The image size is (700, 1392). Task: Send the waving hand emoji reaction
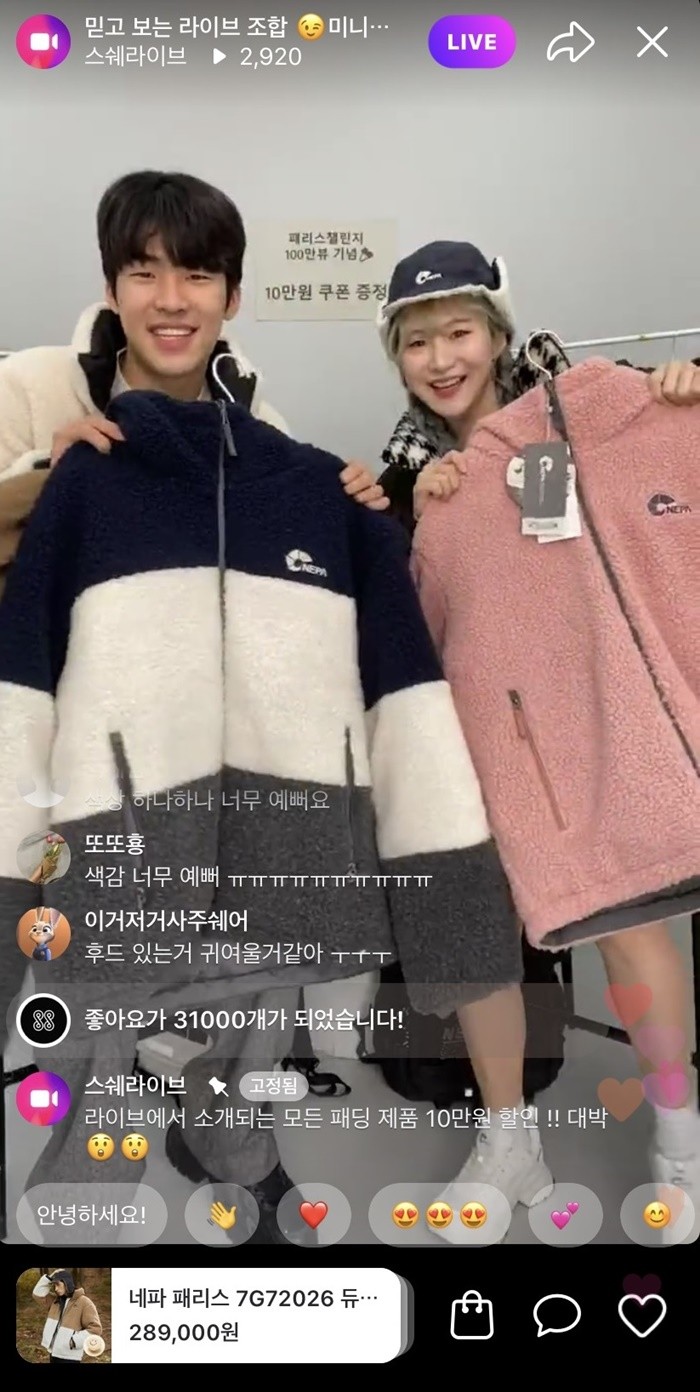tap(221, 1215)
